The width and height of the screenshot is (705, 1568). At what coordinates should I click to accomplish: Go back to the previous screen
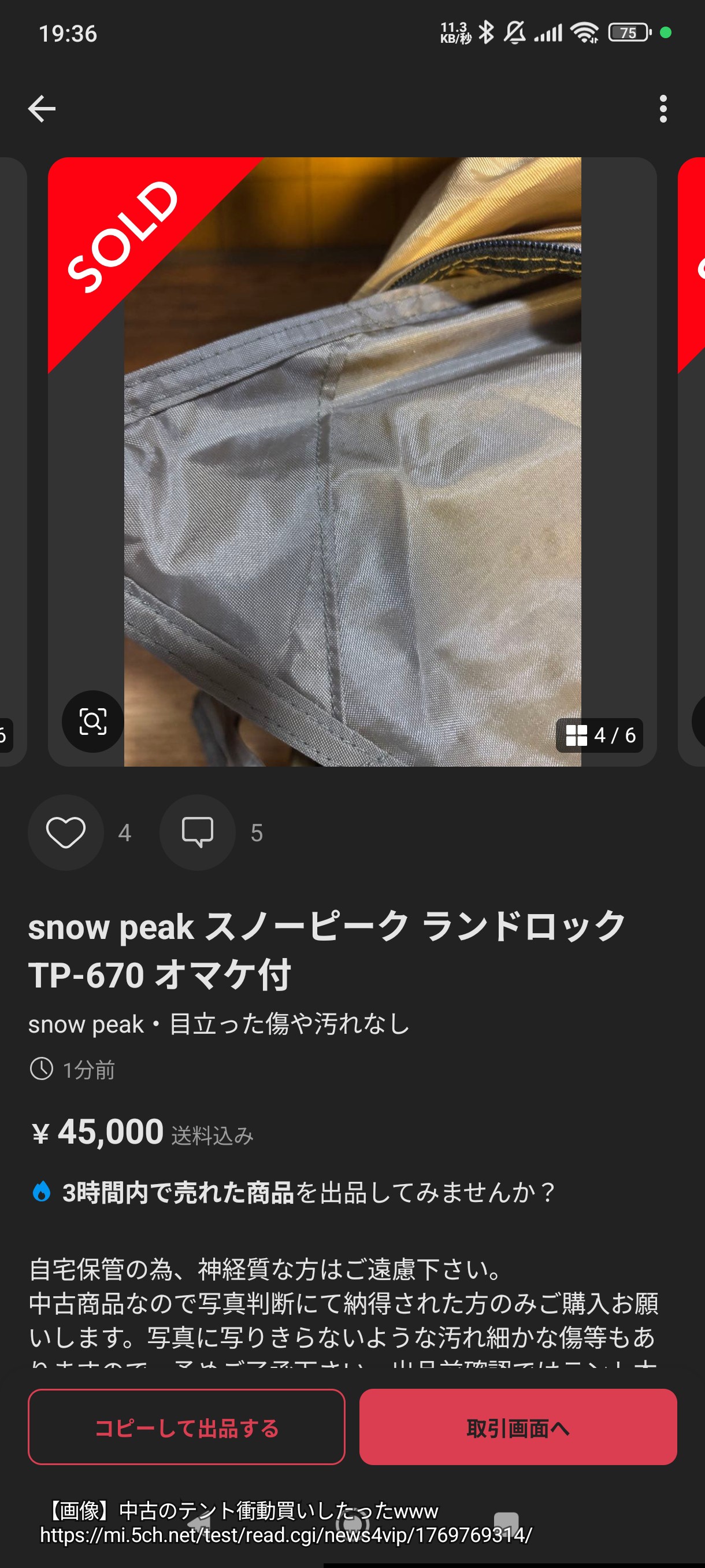[42, 109]
